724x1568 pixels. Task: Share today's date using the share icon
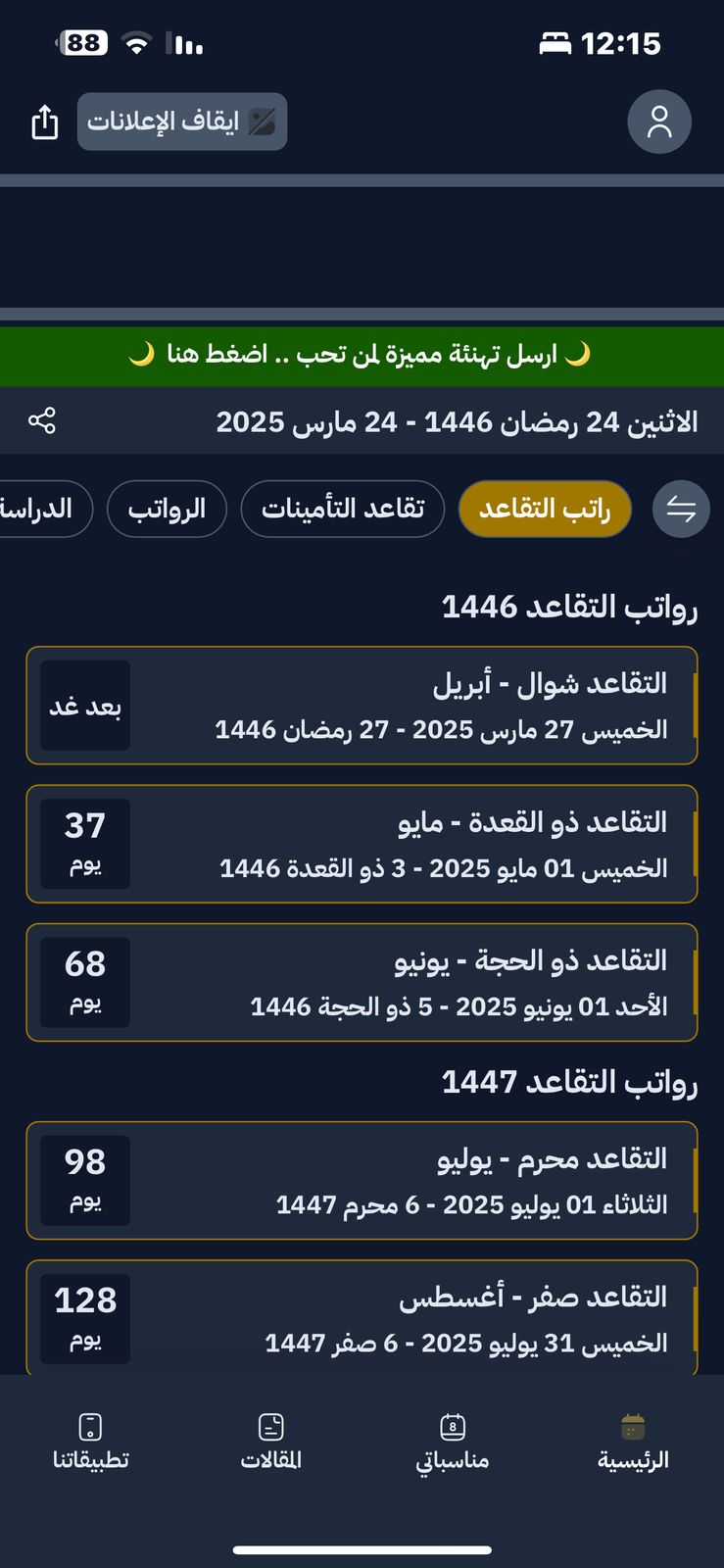tap(42, 421)
